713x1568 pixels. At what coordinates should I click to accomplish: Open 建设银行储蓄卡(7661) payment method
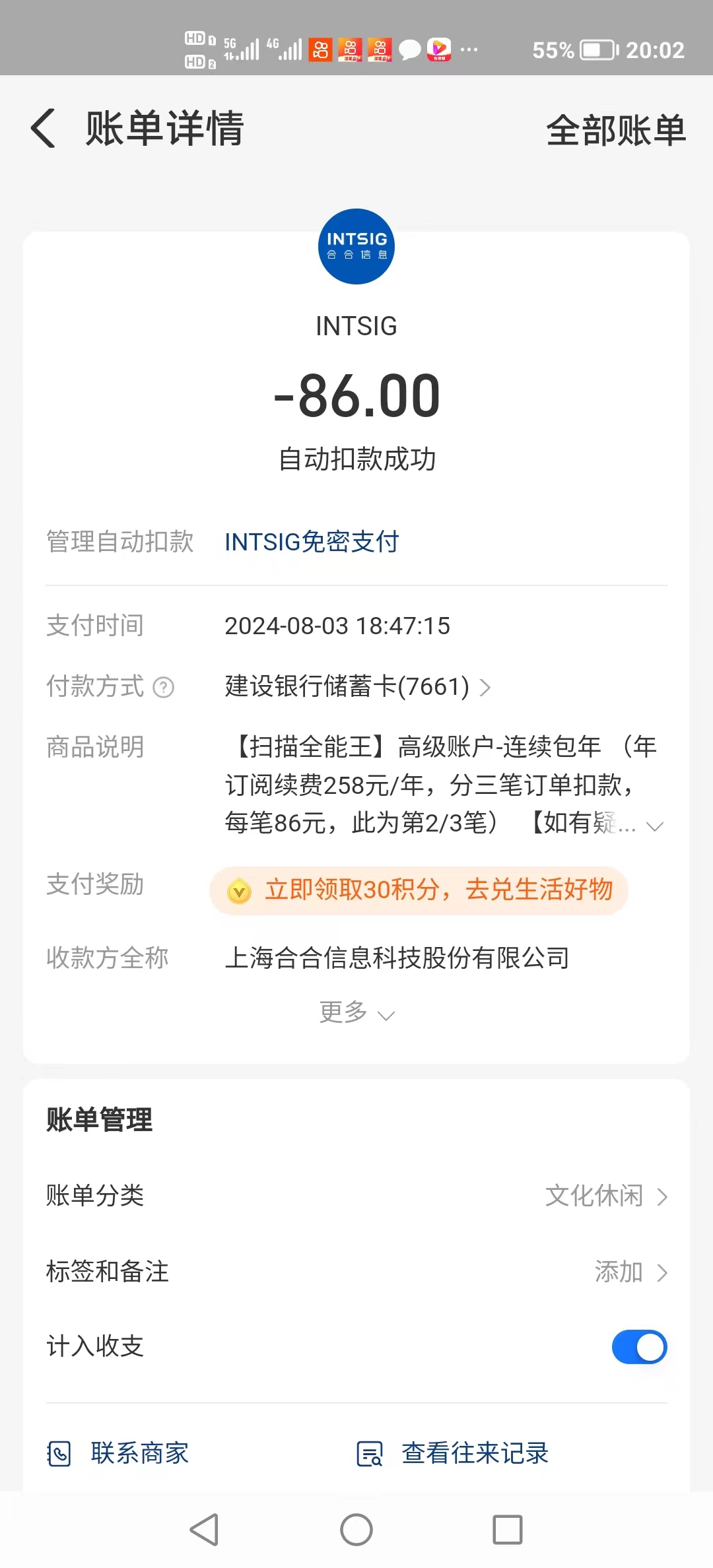[357, 686]
